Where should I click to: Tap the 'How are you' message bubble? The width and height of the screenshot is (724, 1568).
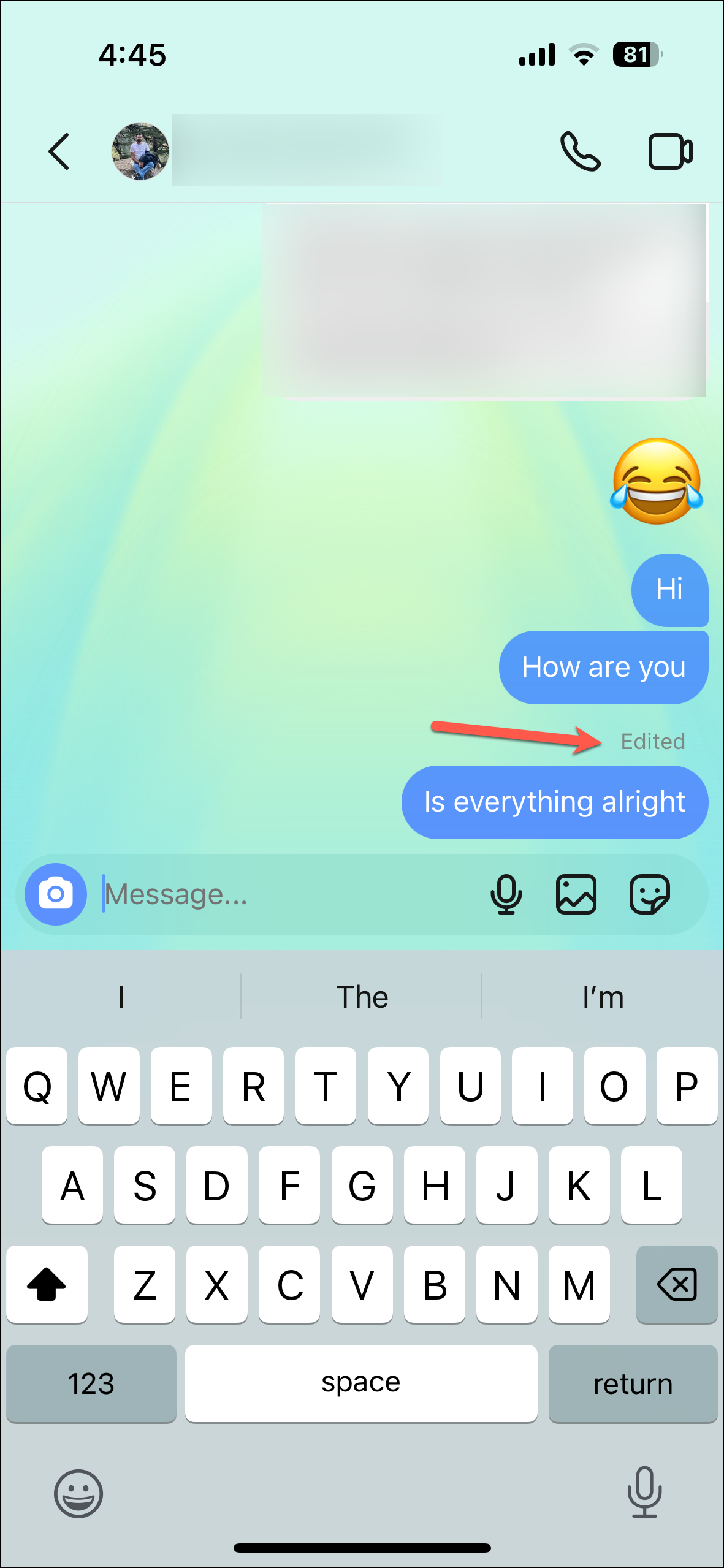coord(603,667)
